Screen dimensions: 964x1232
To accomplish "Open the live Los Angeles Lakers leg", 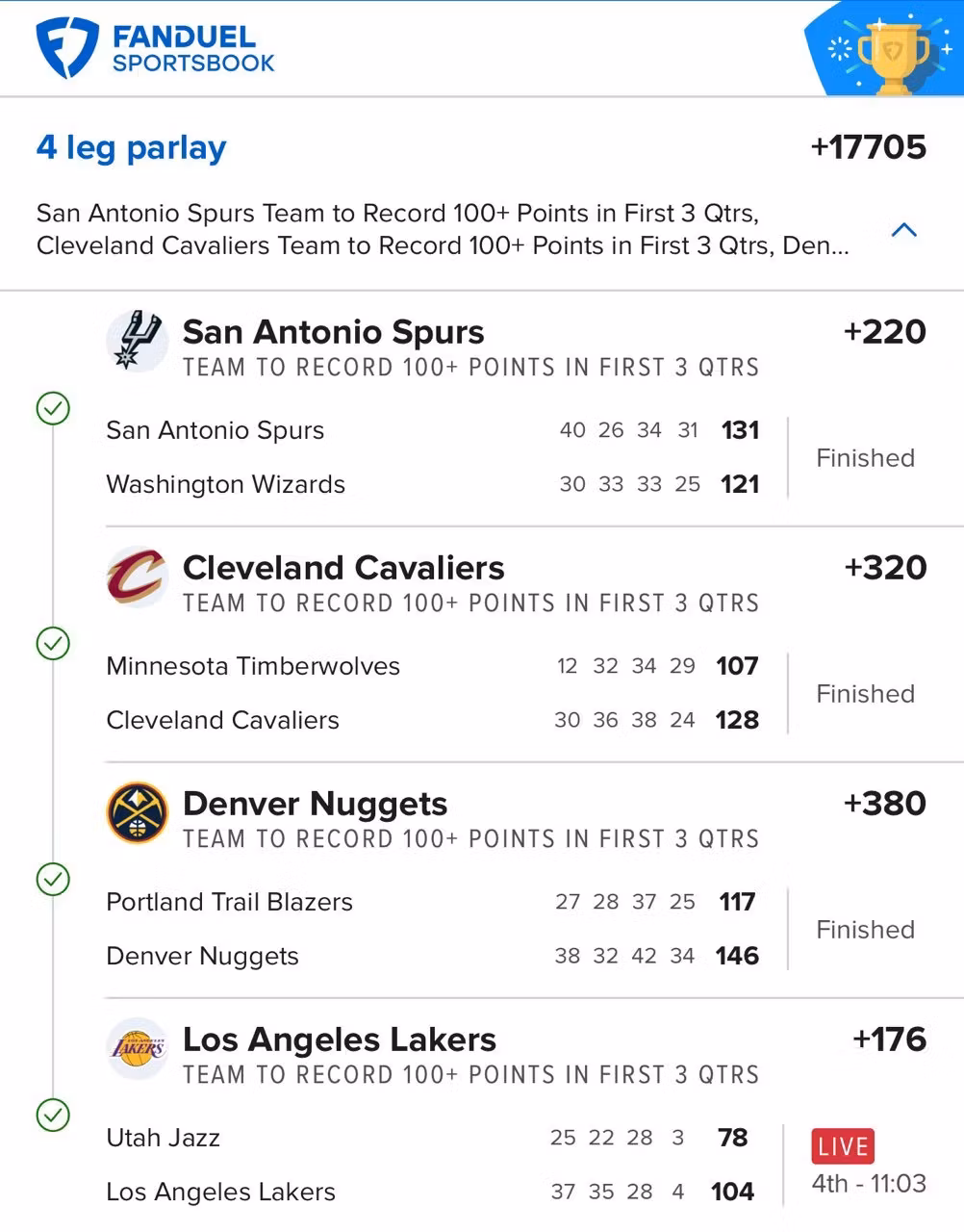I will [x=339, y=1040].
